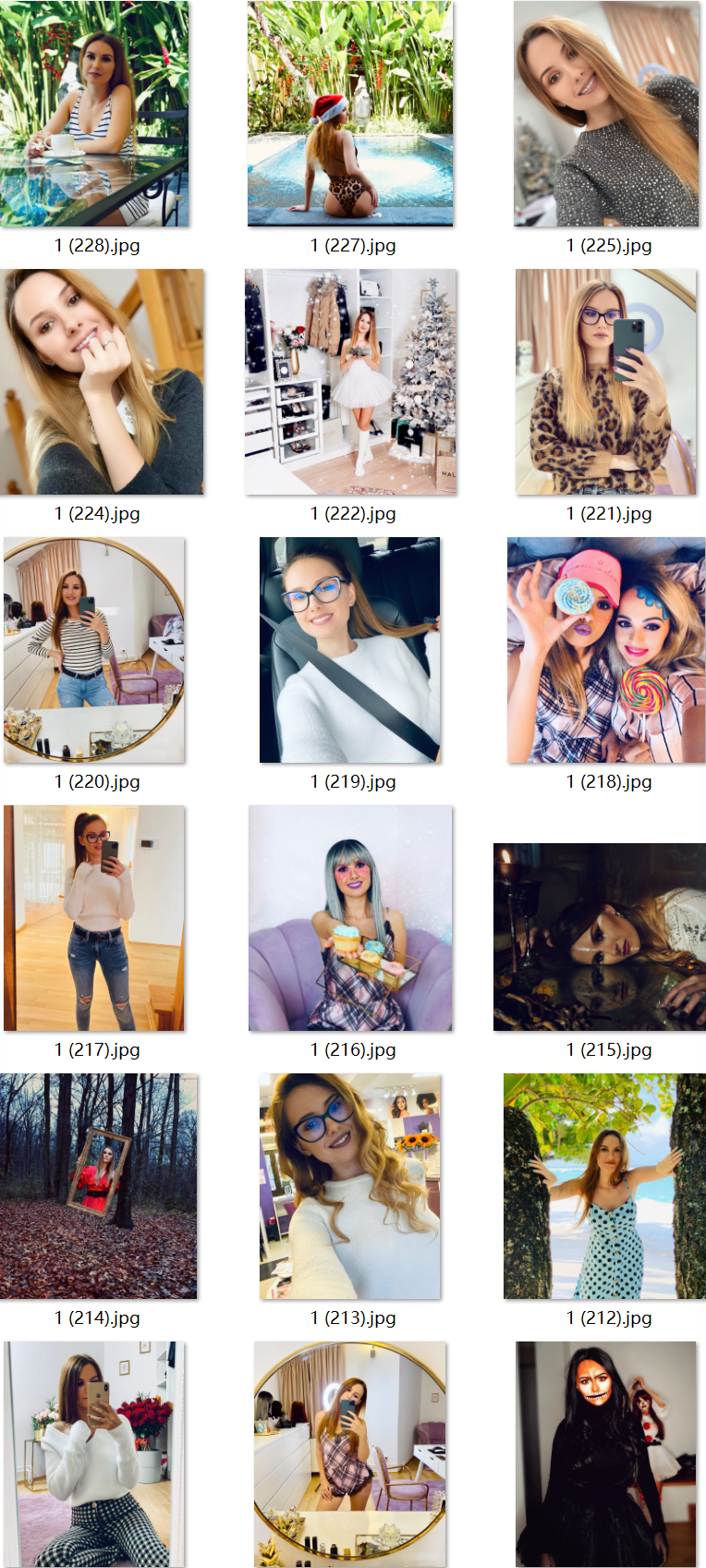Open the image 1 (228).jpg
Screen dimensions: 706x1568
click(x=94, y=114)
